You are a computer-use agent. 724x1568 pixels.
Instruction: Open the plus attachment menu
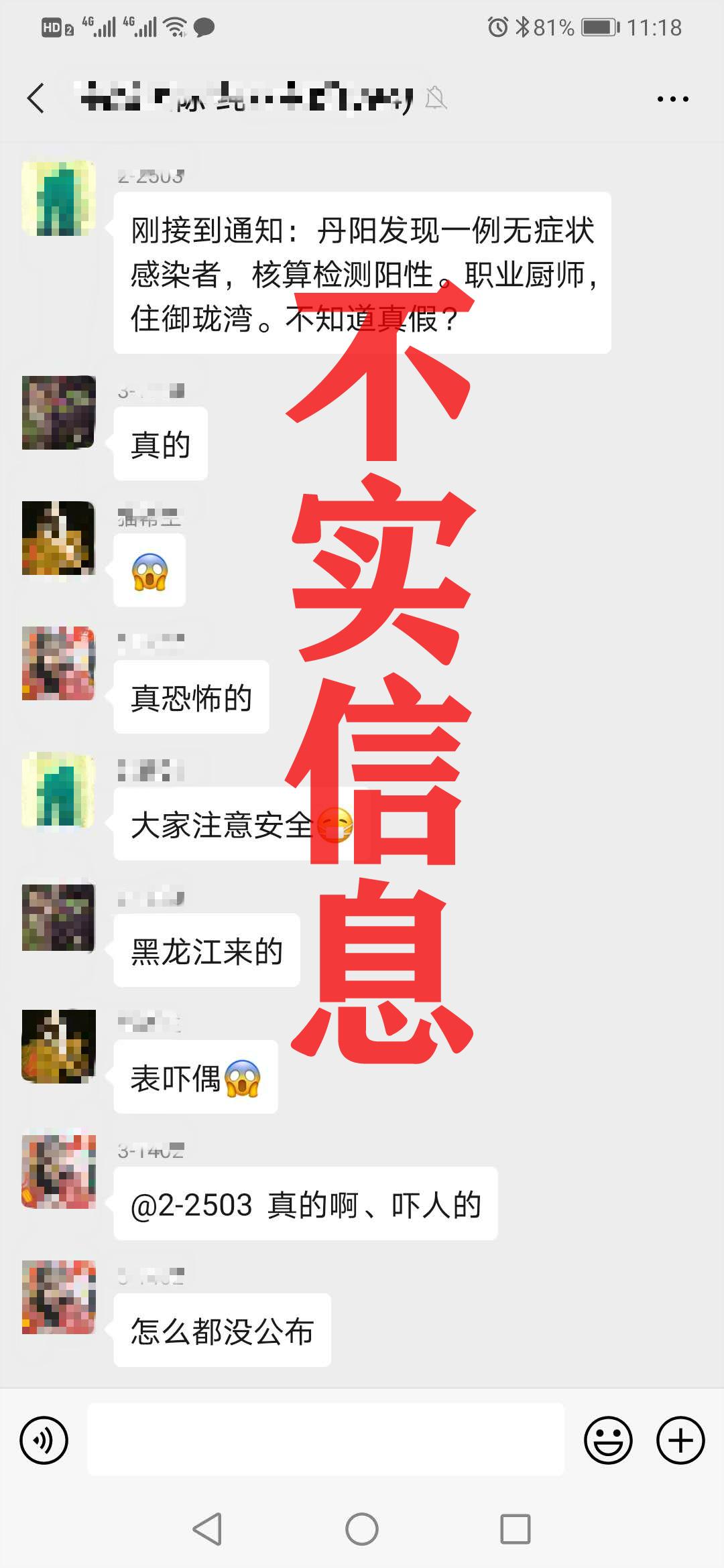(x=680, y=1440)
